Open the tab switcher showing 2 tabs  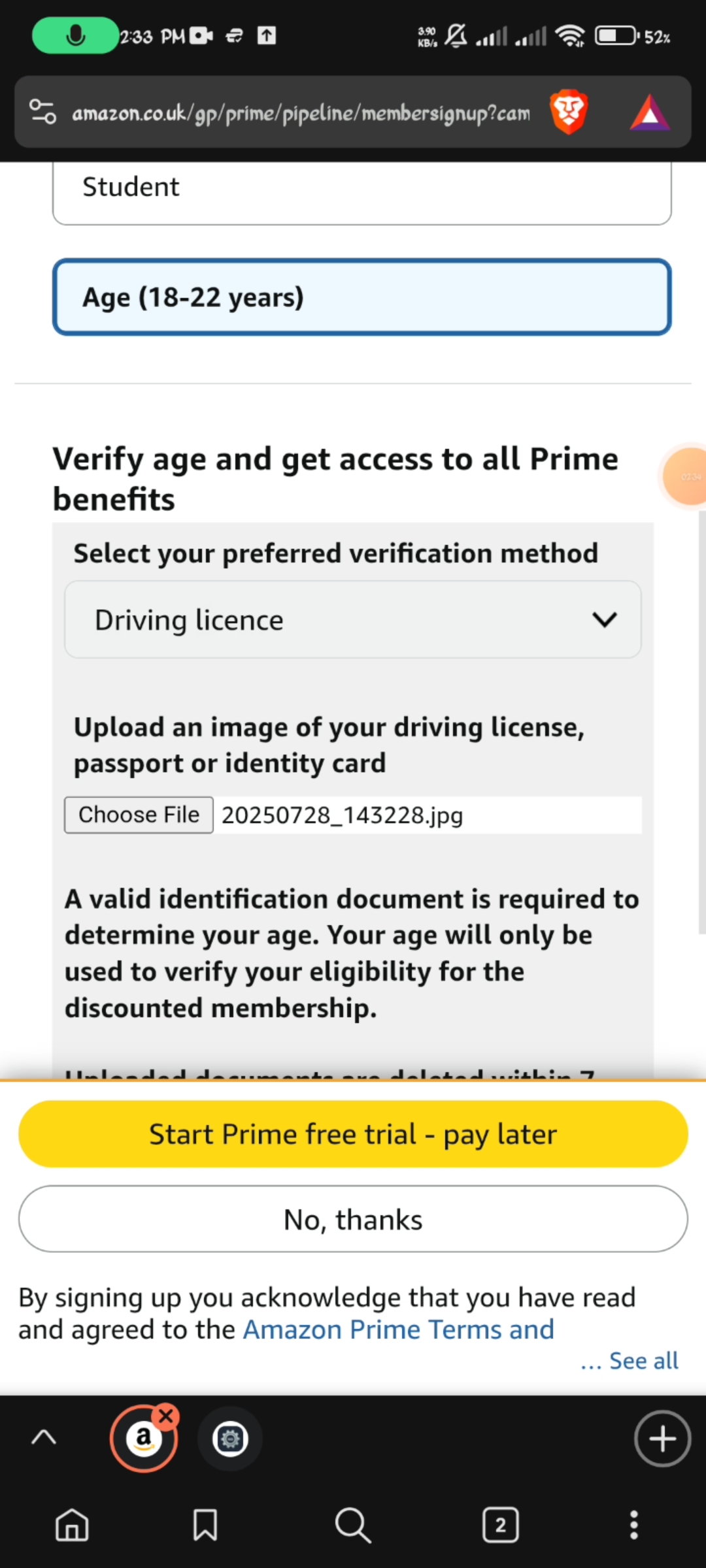coord(501,1526)
